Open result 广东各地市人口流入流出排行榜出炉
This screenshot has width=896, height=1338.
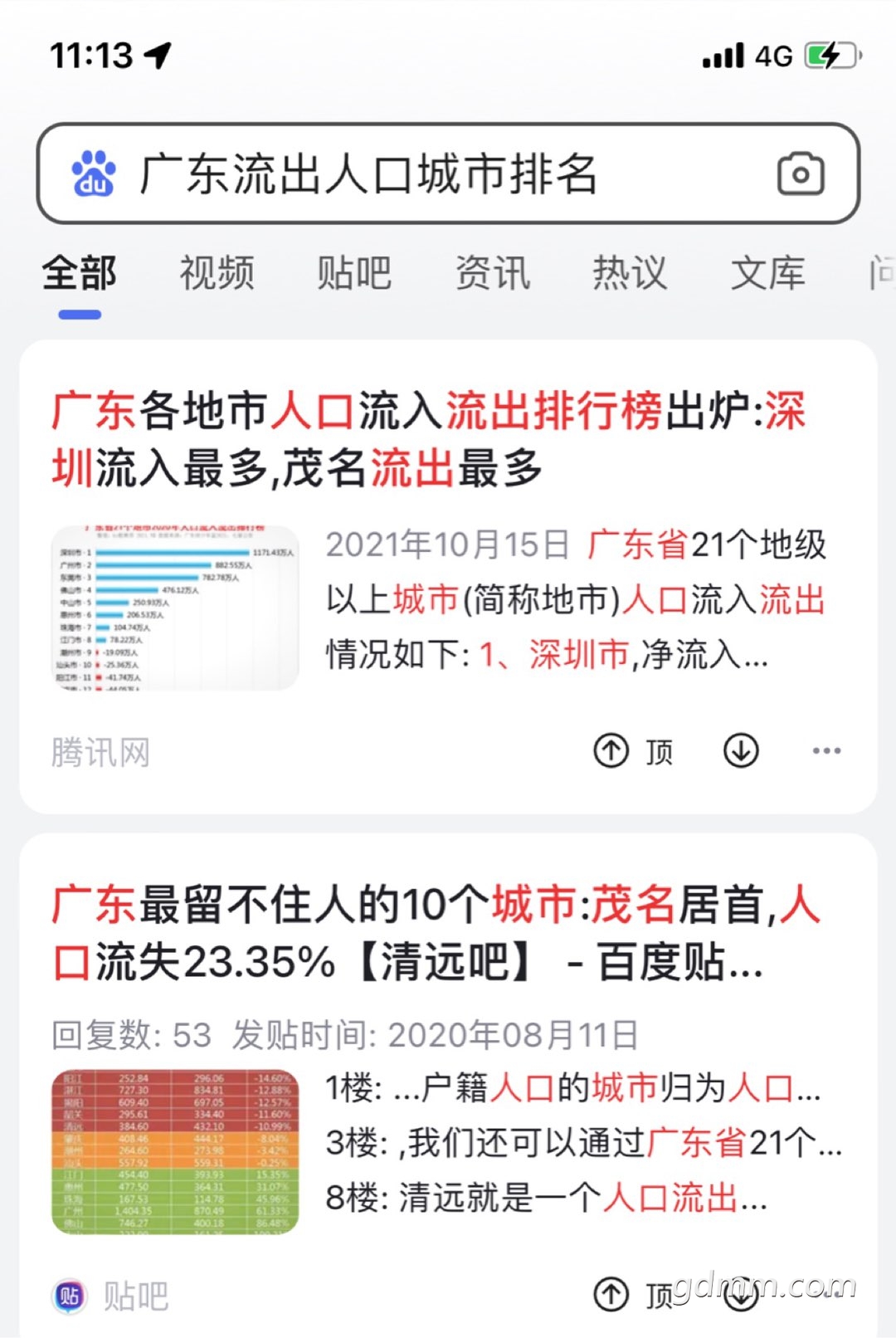point(428,438)
